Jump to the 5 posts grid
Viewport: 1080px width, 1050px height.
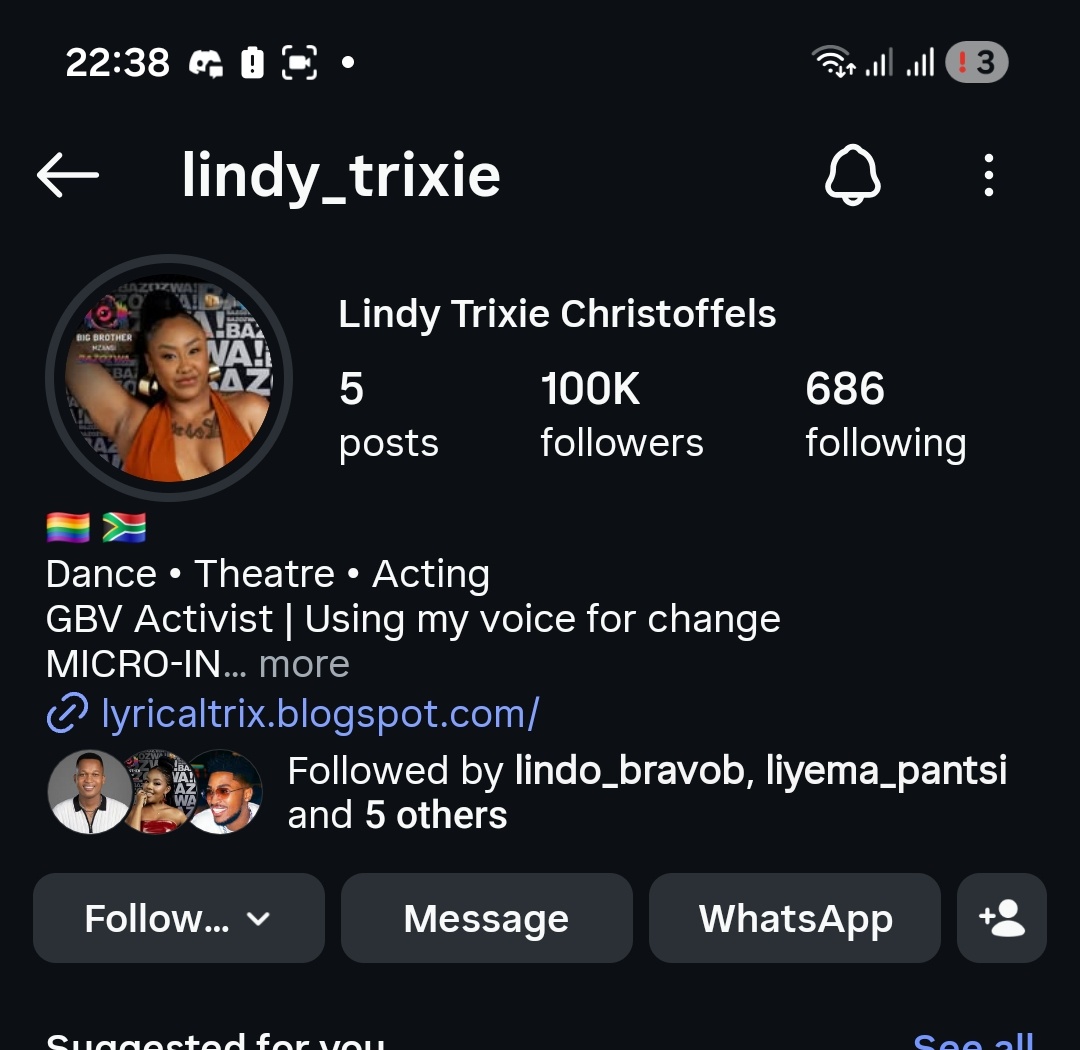coord(388,414)
